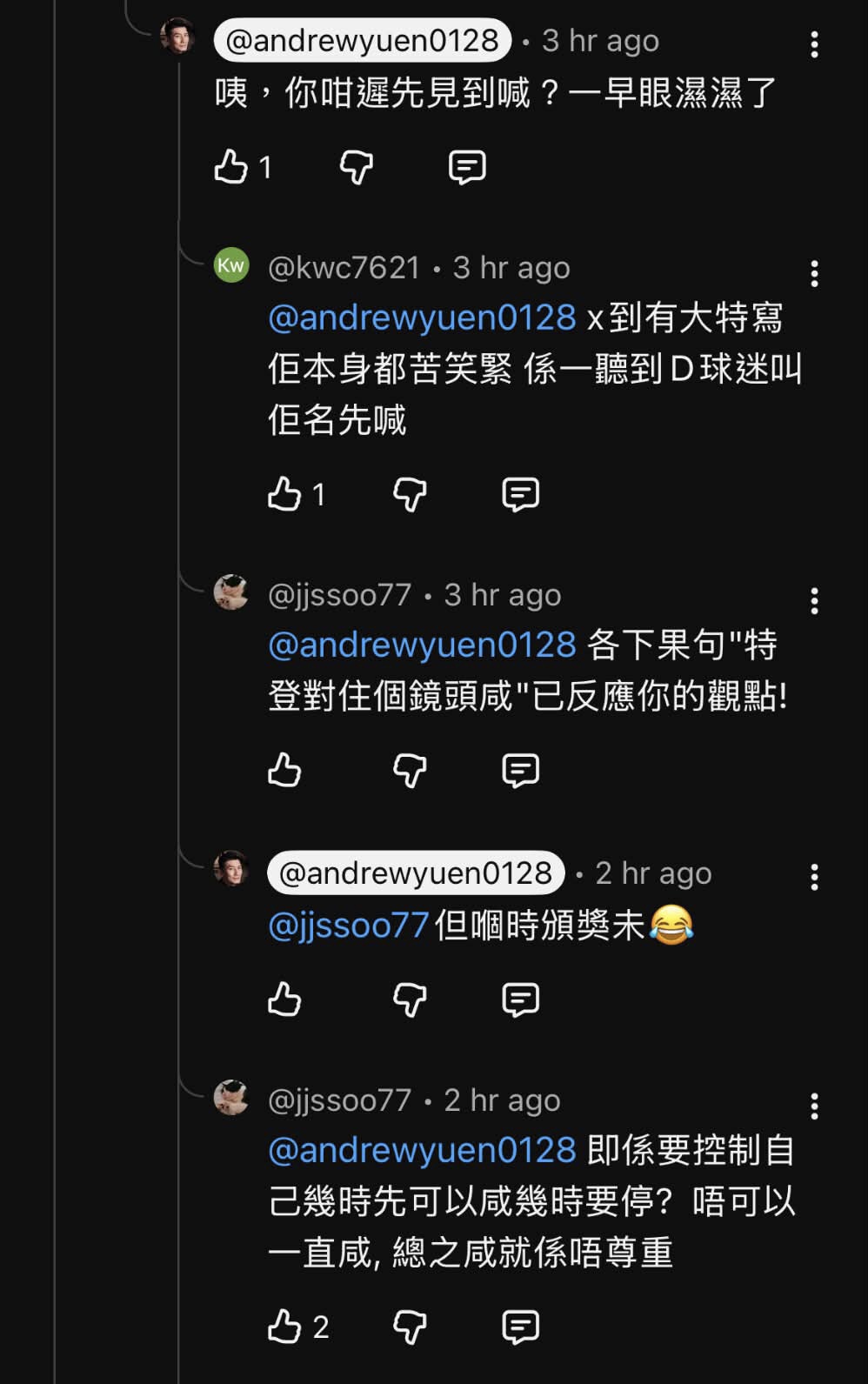Open the @jjssoo77 mention in andrewyuen0128's reply
Screen dimensions: 868x1384
[x=349, y=925]
